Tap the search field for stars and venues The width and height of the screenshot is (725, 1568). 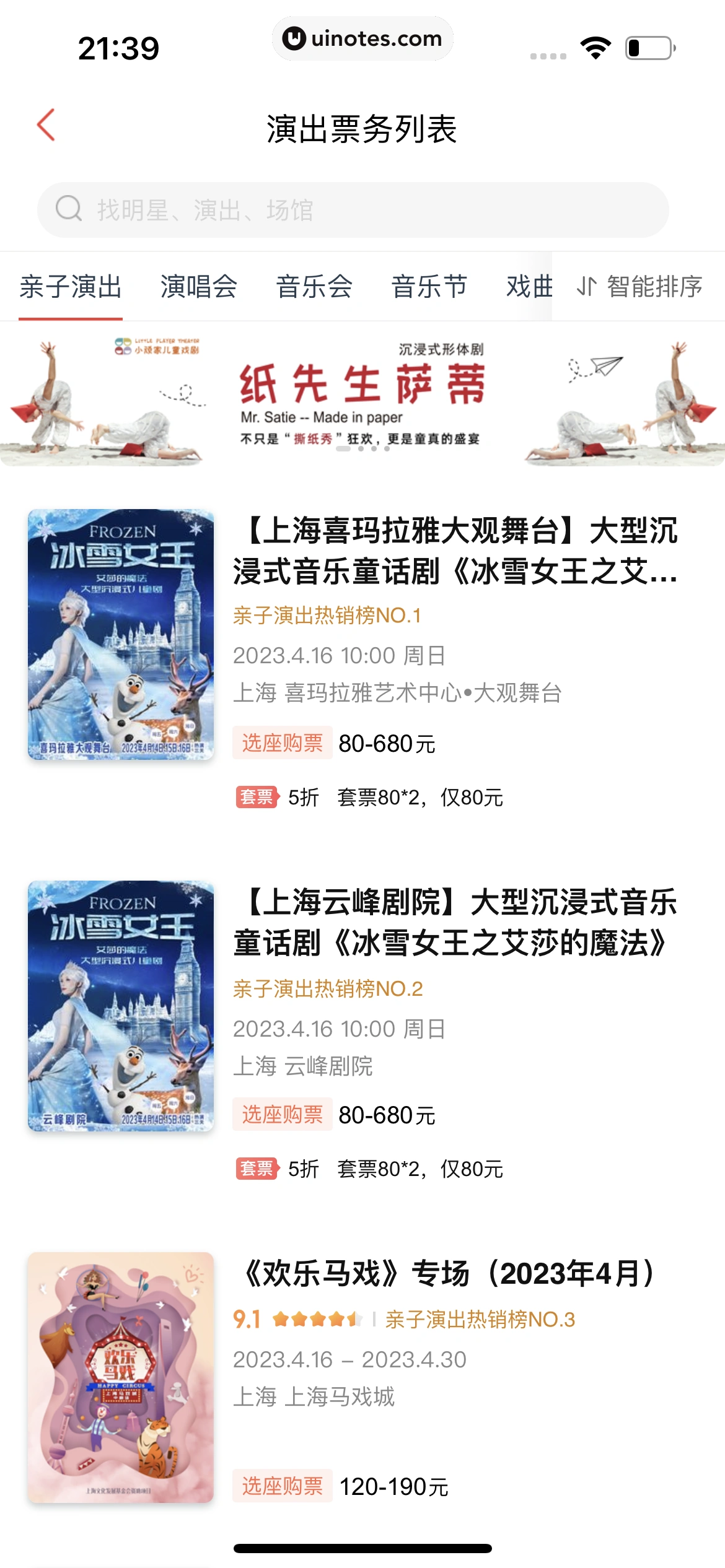click(353, 210)
